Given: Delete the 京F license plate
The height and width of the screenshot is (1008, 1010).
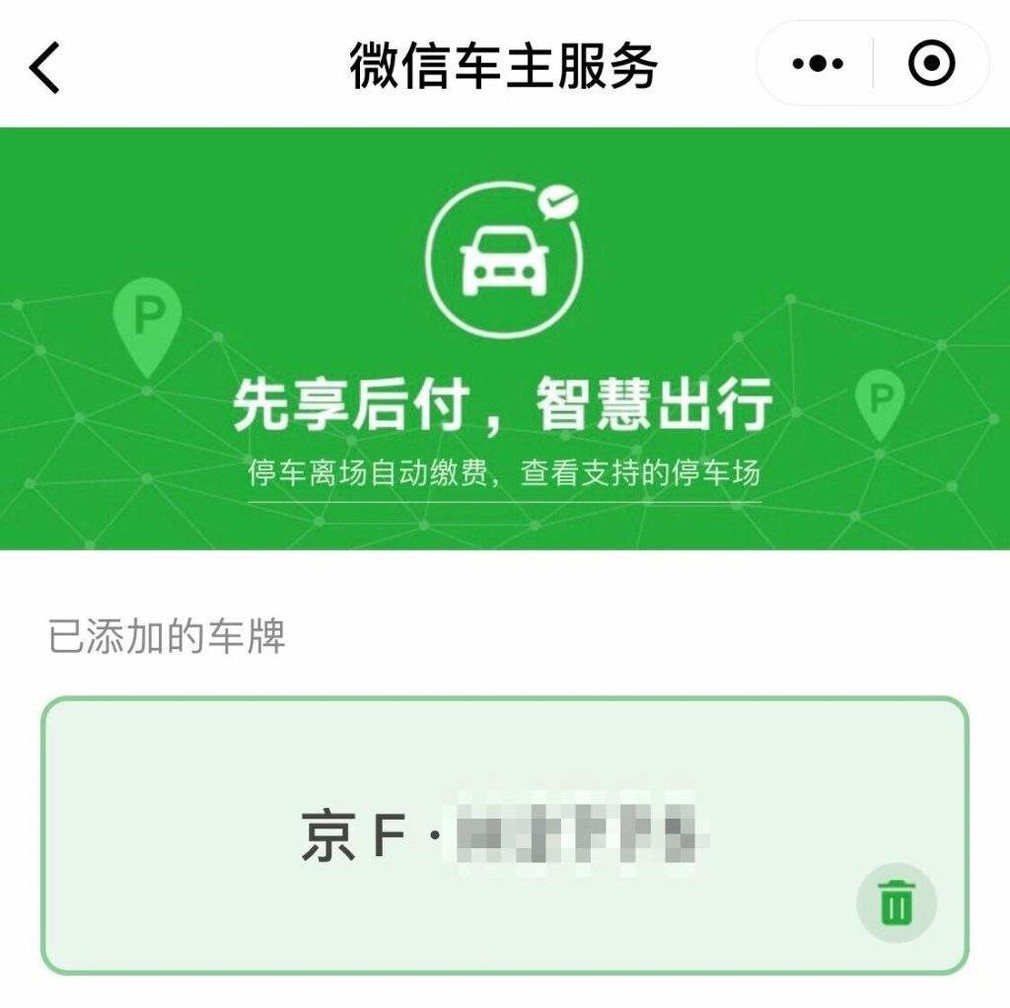Looking at the screenshot, I should (896, 903).
